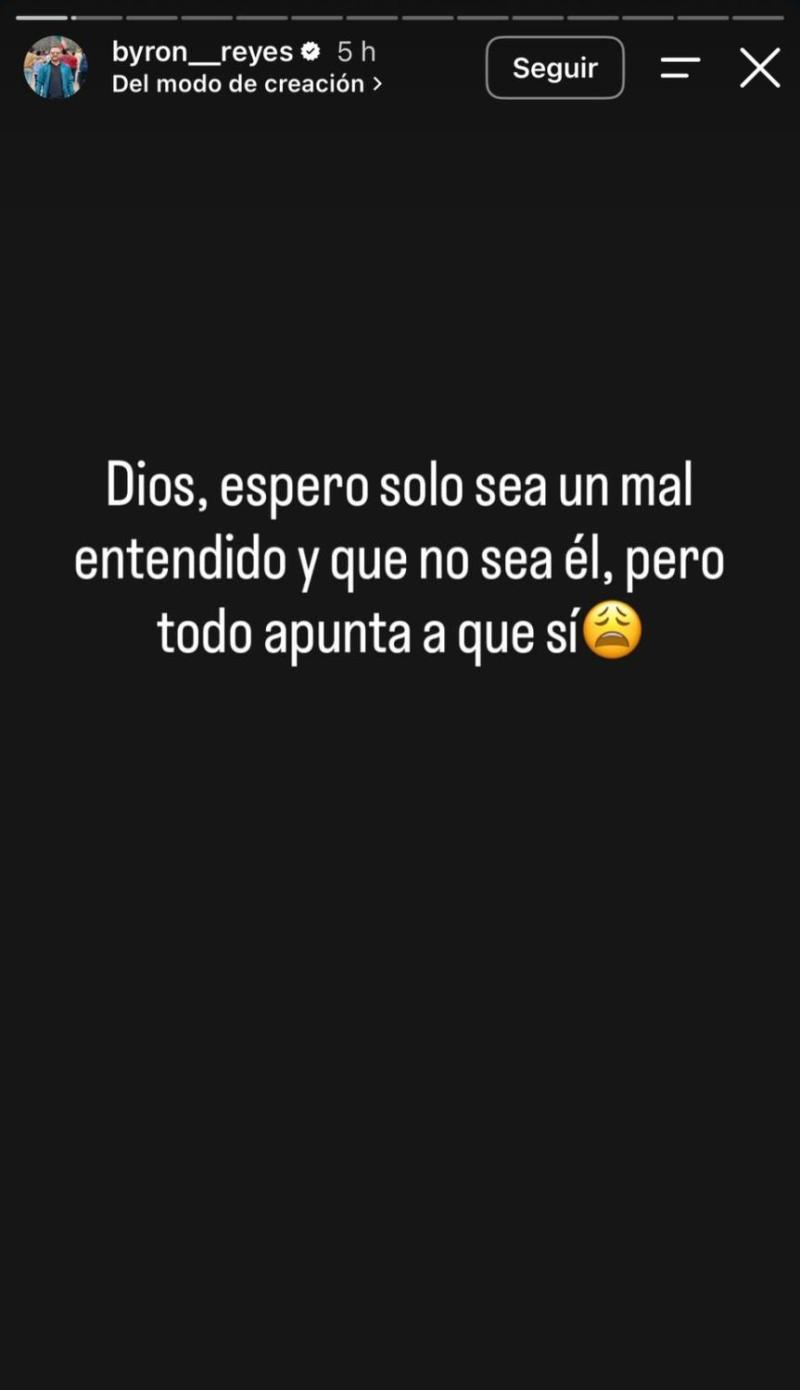
Task: Close the story viewer
Action: click(x=760, y=68)
